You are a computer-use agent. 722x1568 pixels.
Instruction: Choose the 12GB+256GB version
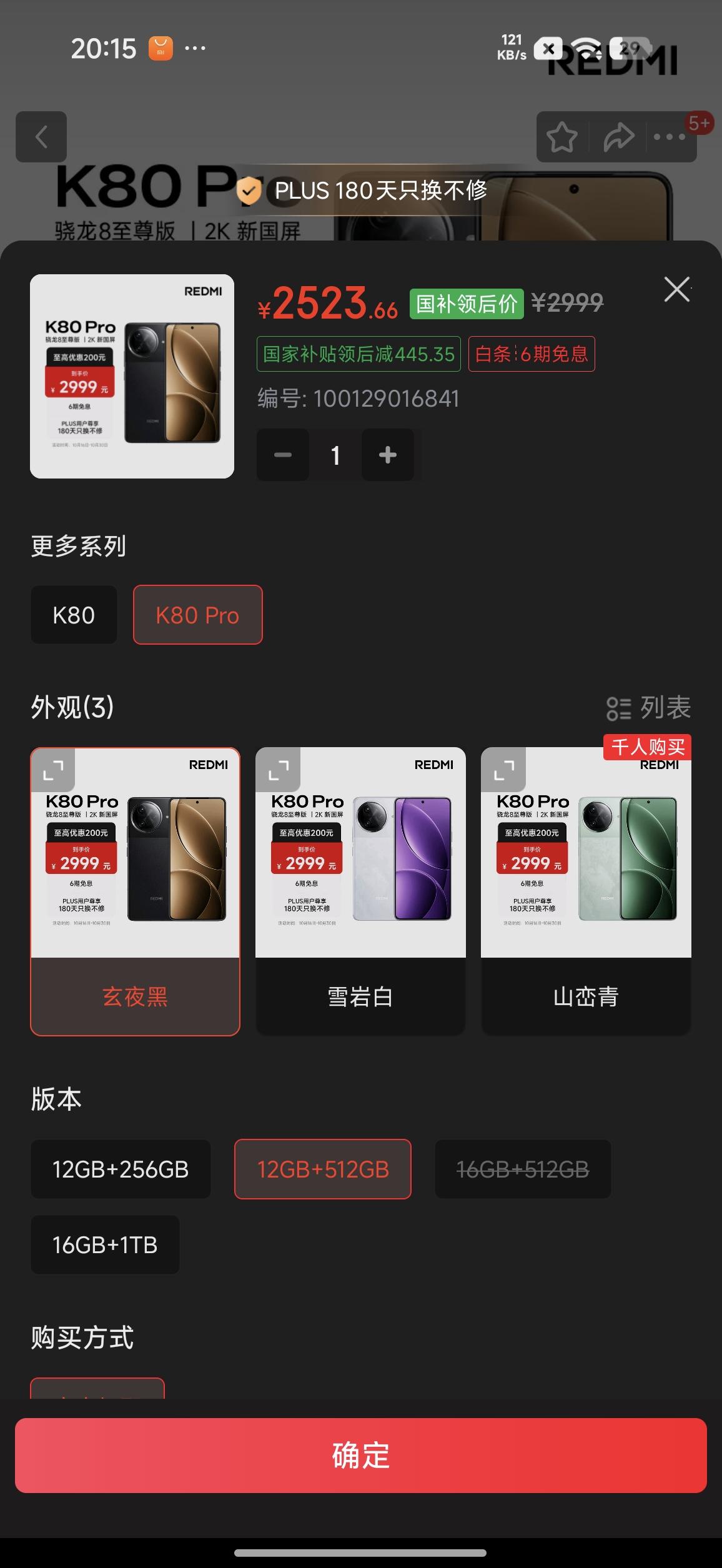point(121,1169)
